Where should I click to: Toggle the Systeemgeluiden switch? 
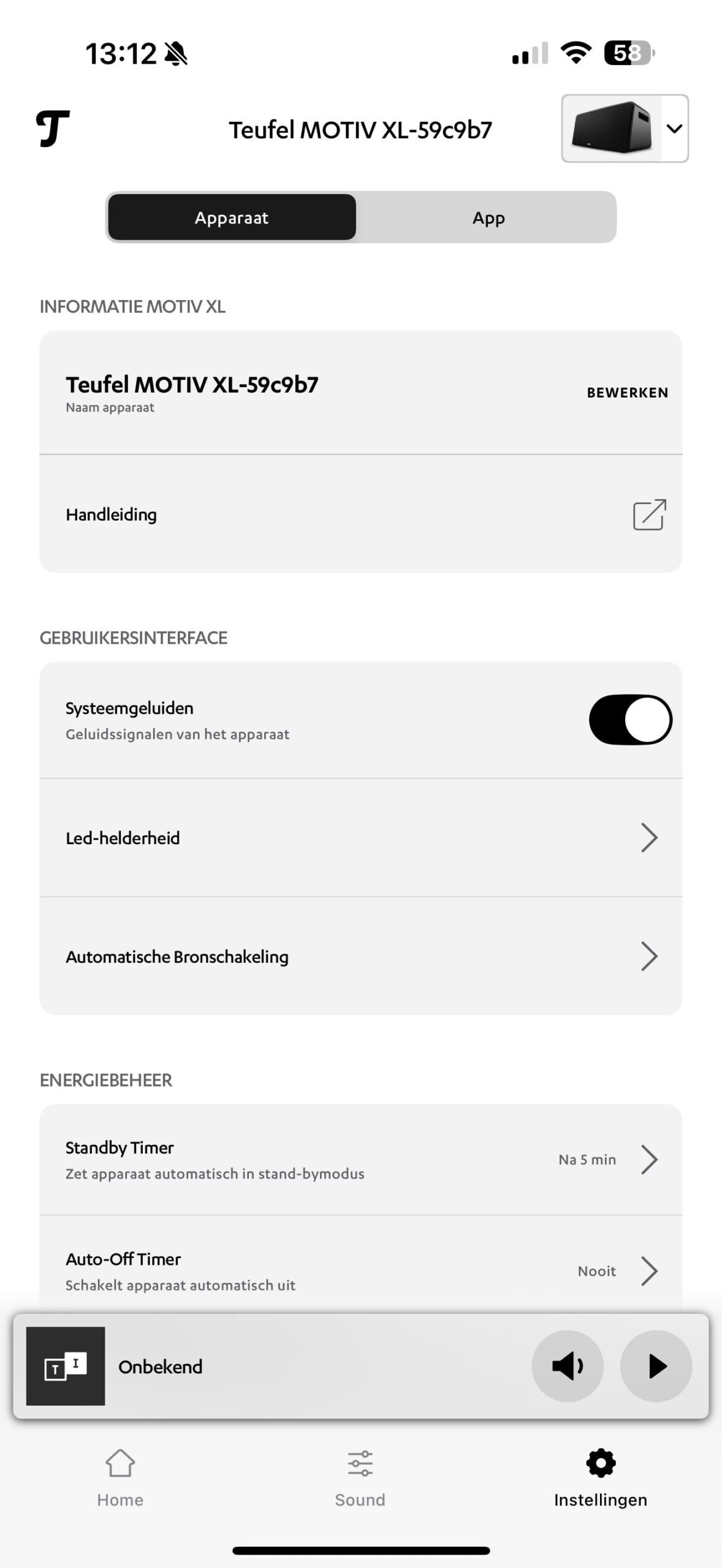[630, 720]
